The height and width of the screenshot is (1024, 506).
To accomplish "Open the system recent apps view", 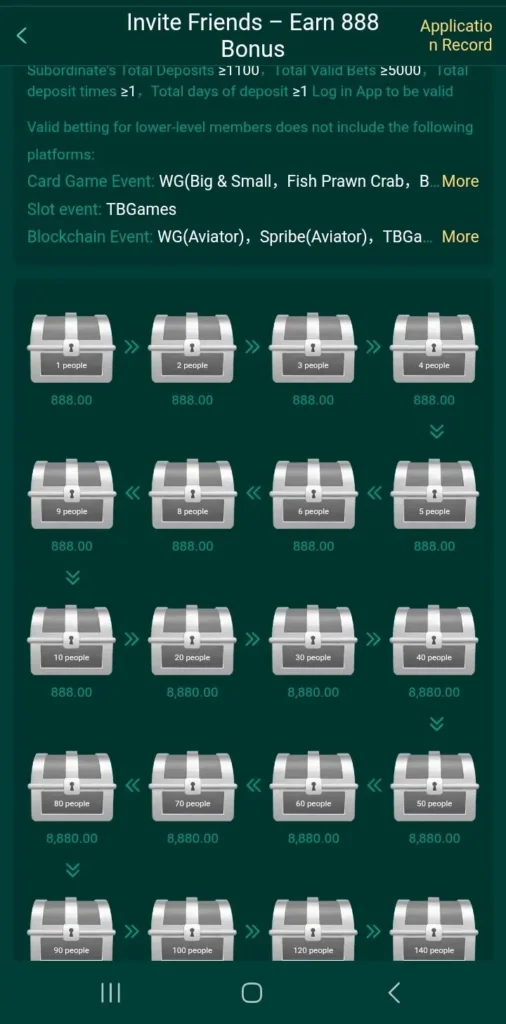I will point(110,993).
